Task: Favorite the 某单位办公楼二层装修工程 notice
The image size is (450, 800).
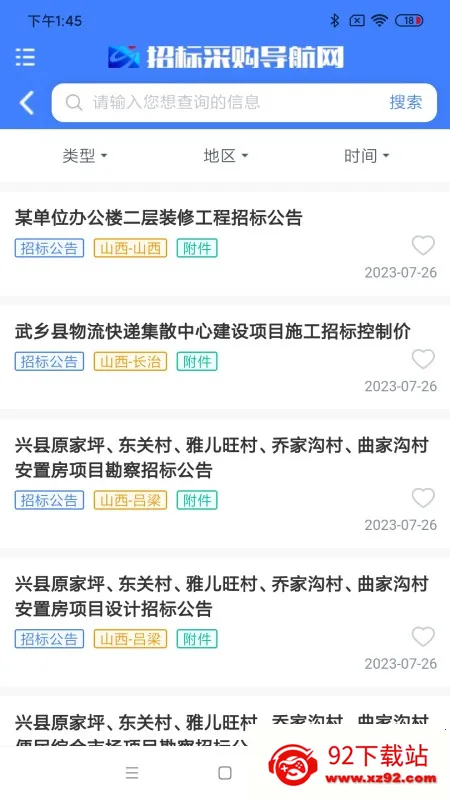Action: click(x=423, y=245)
